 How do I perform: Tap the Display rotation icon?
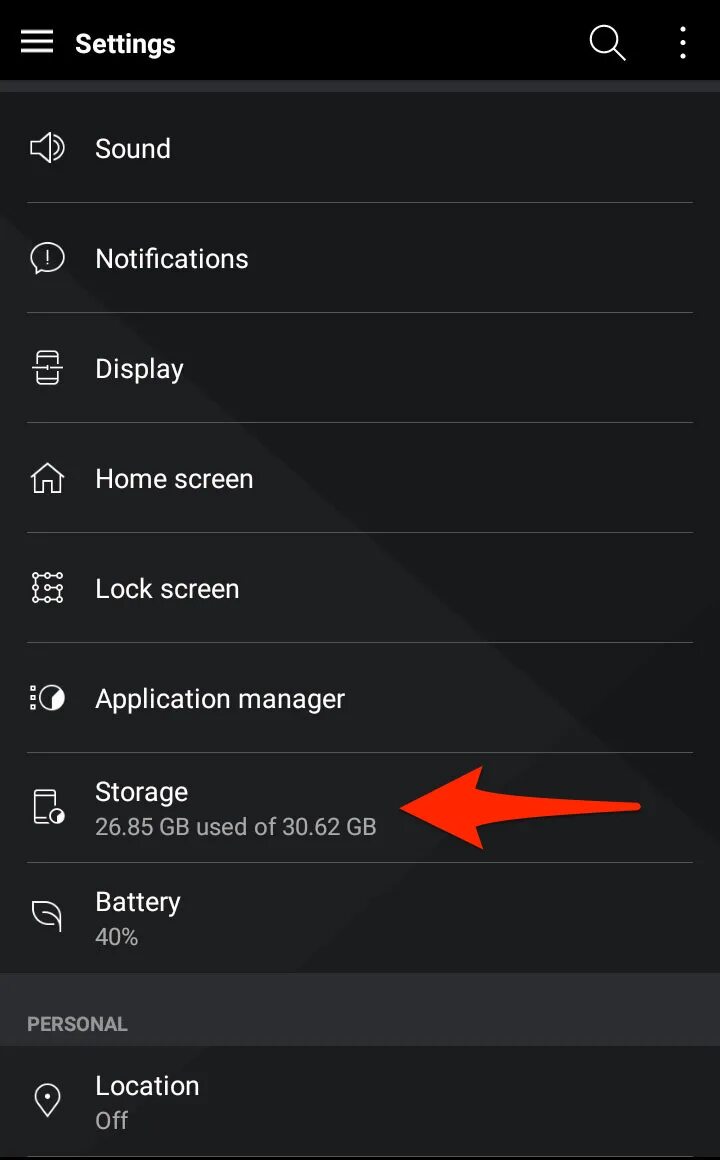point(46,368)
